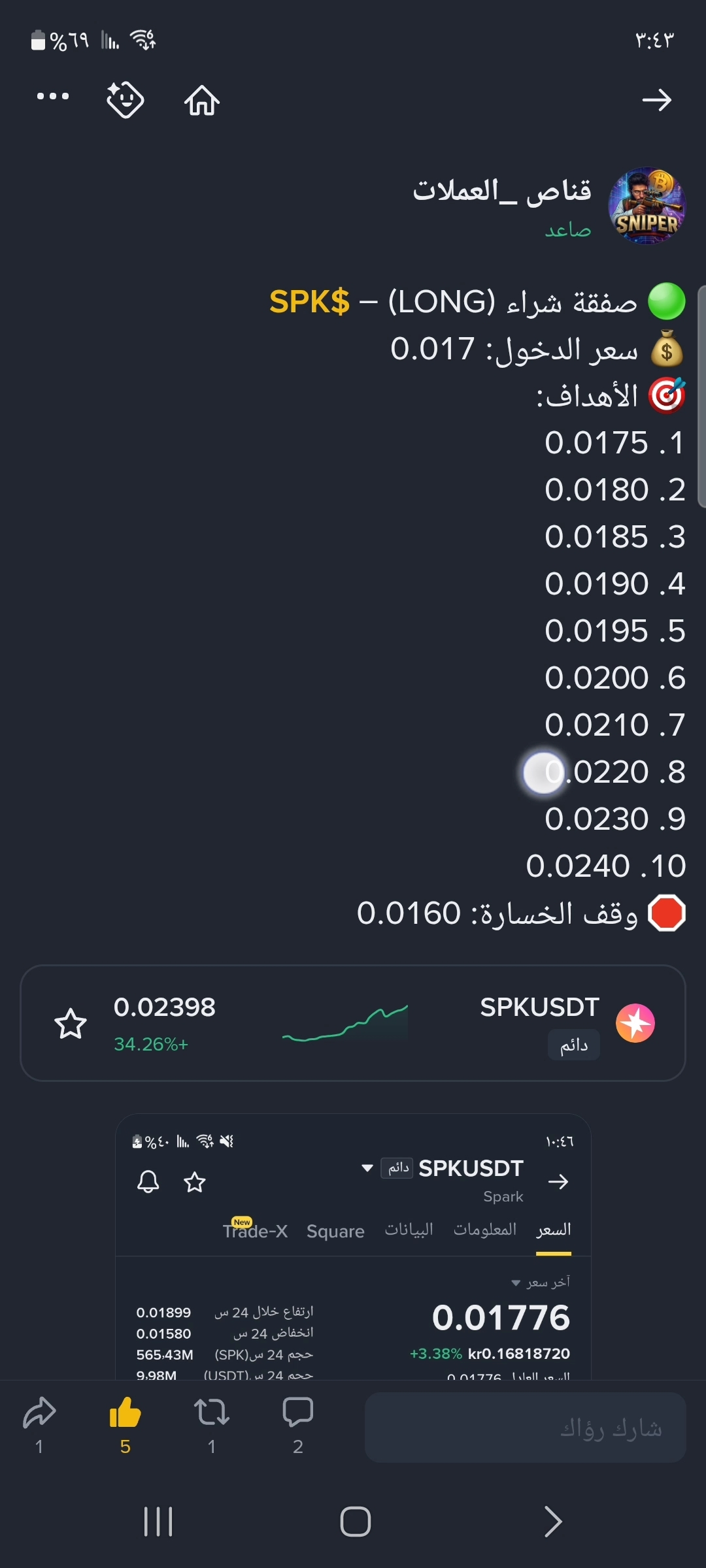706x1568 pixels.
Task: Go to the home icon
Action: point(202,100)
